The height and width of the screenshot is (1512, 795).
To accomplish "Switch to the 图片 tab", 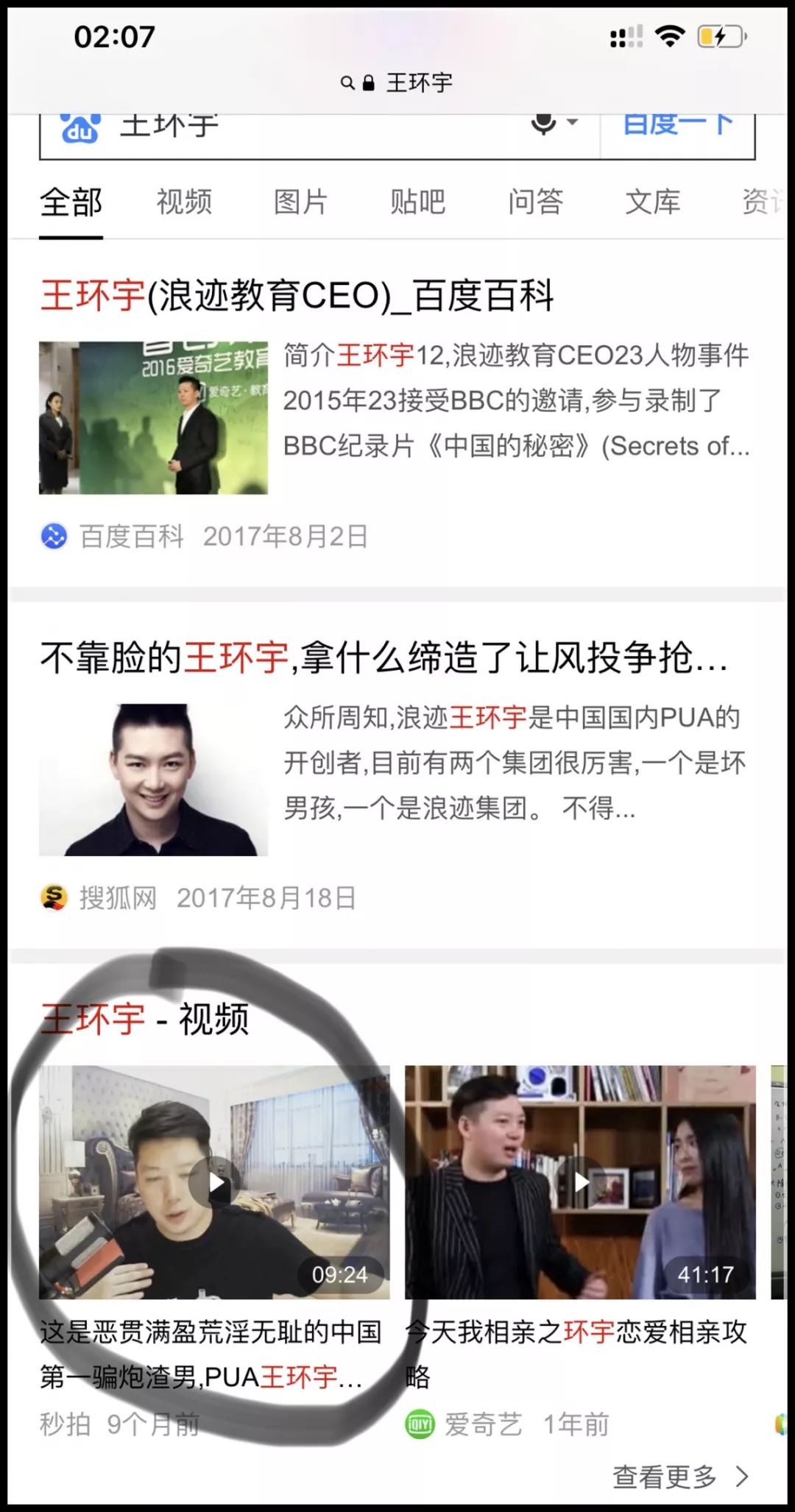I will coord(300,202).
